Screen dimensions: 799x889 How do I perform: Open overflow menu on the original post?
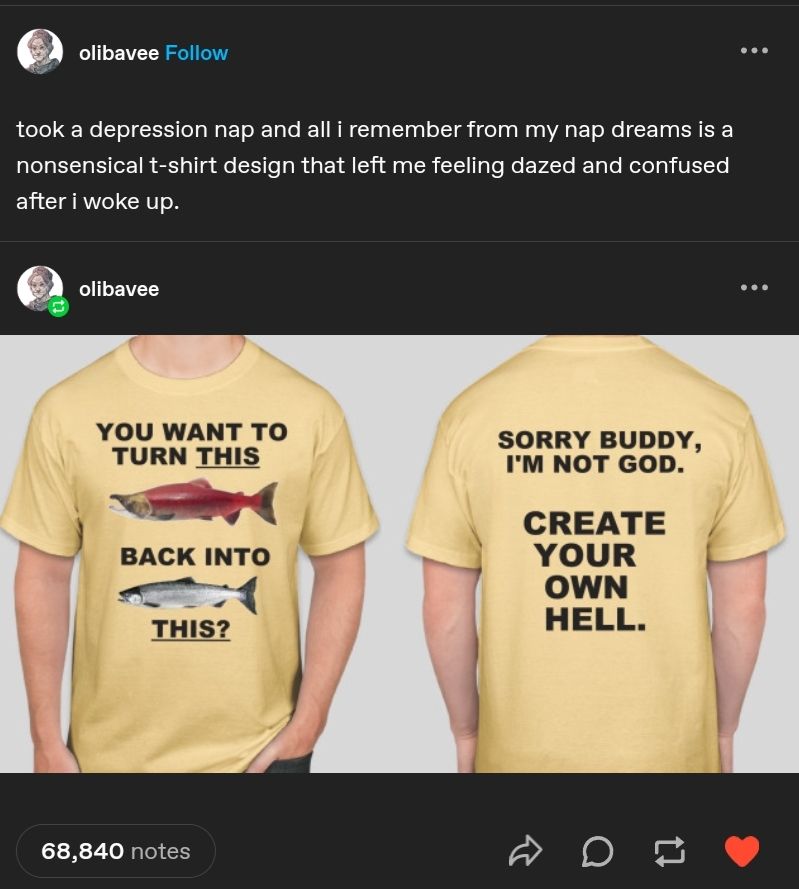754,51
